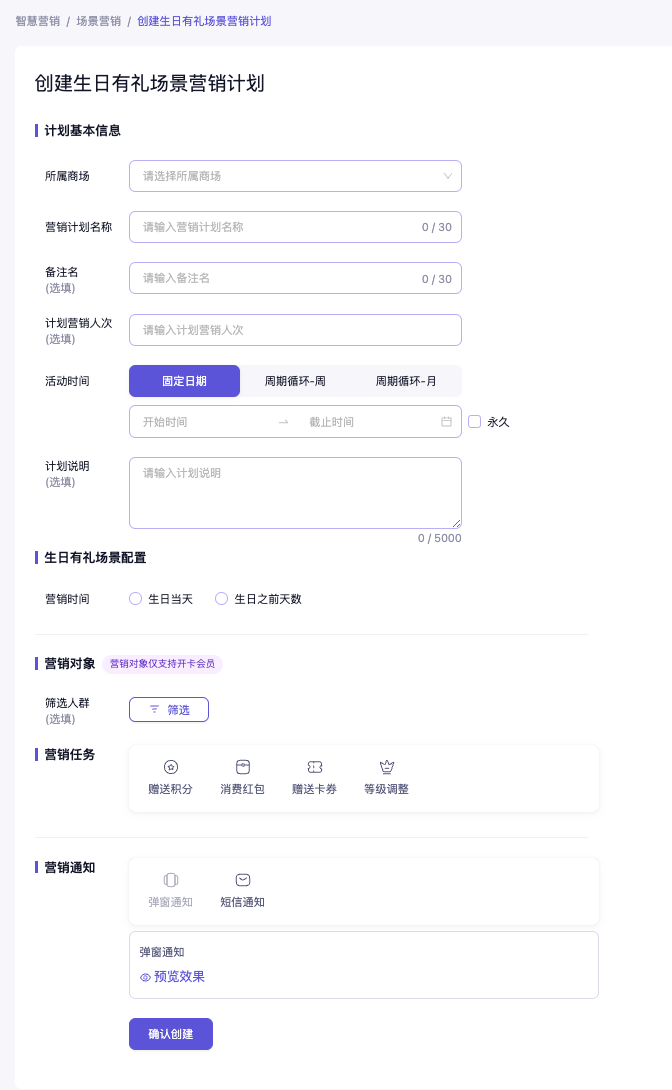Tap the 计划说明 text area
Image resolution: width=672 pixels, height=1090 pixels.
(x=295, y=492)
